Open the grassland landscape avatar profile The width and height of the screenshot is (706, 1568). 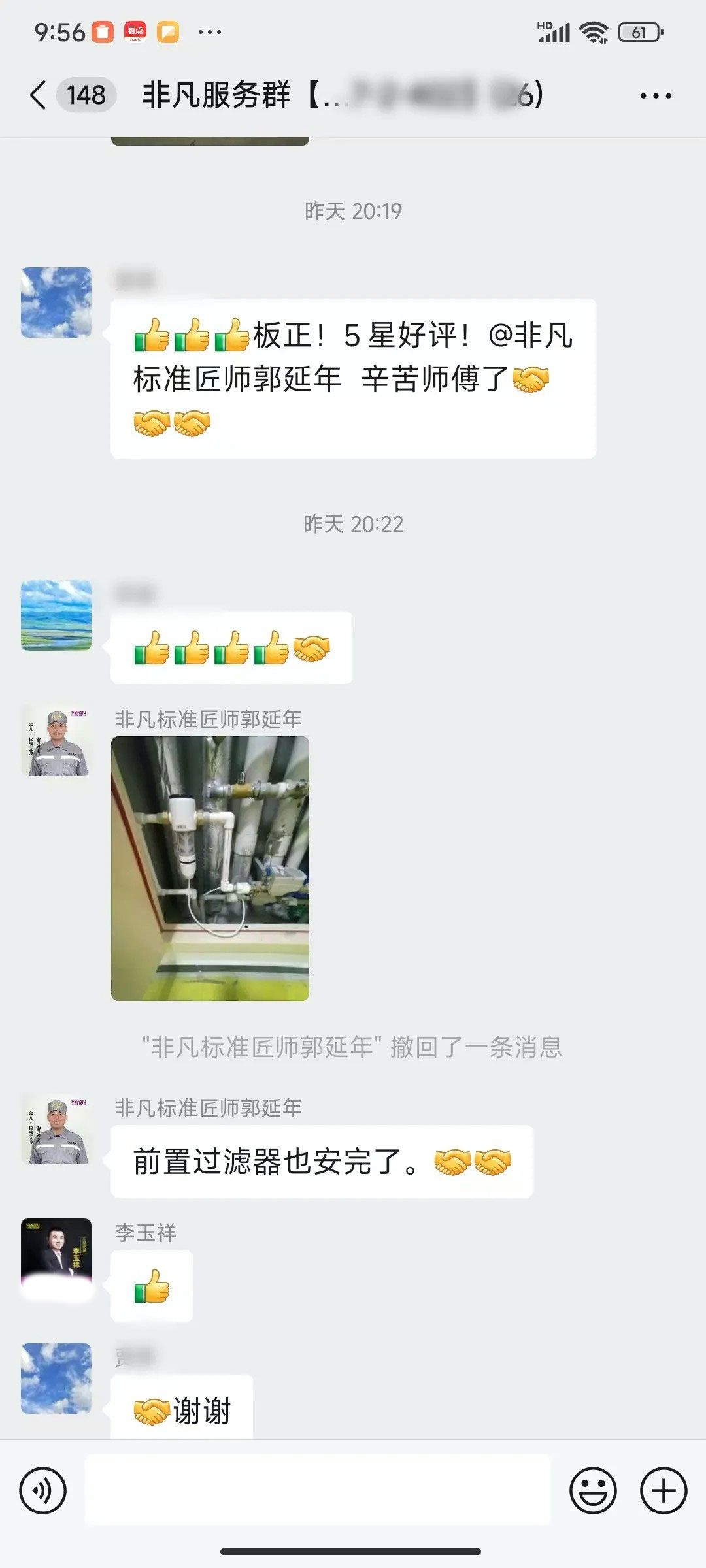(x=56, y=615)
